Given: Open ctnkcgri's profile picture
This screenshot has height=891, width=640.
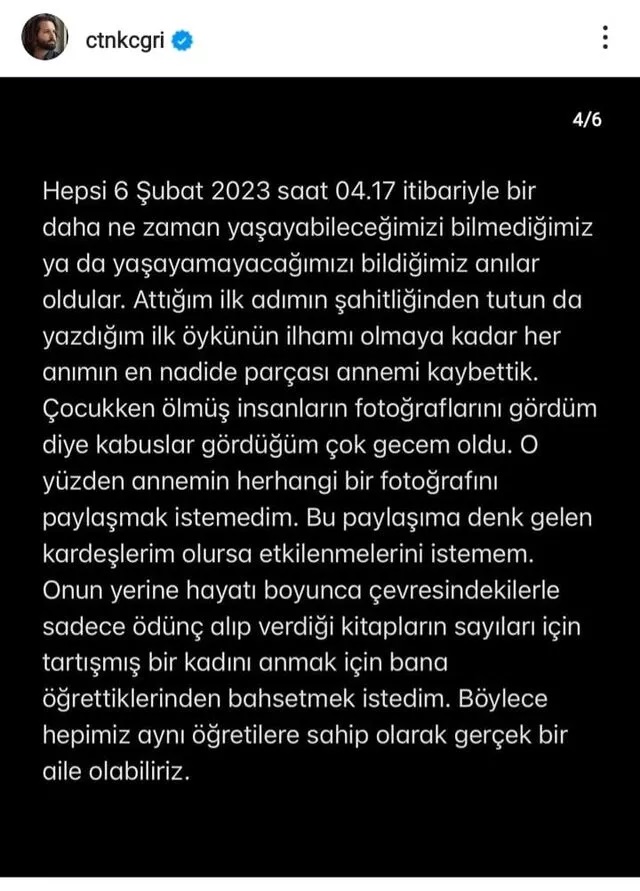Looking at the screenshot, I should [45, 39].
